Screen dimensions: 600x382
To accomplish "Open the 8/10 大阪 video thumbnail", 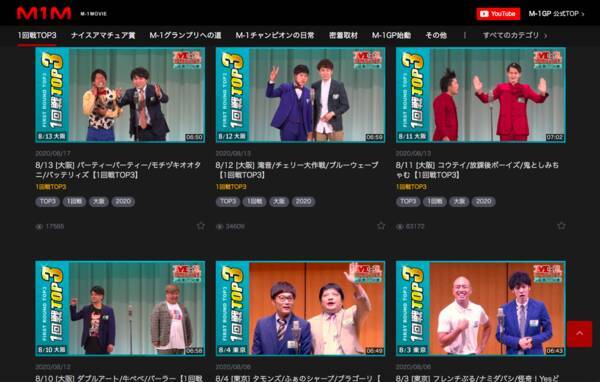I will 120,308.
